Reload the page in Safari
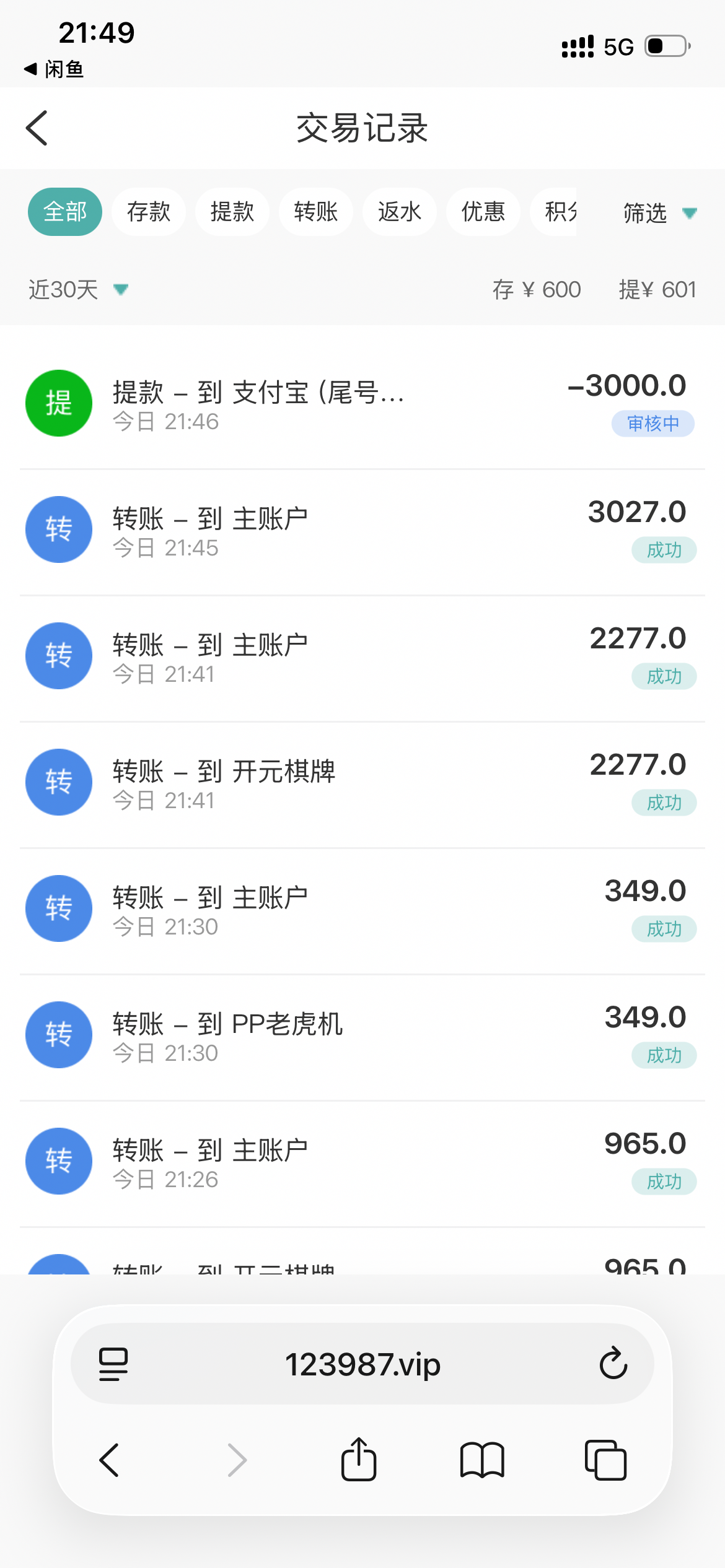 pos(613,1363)
